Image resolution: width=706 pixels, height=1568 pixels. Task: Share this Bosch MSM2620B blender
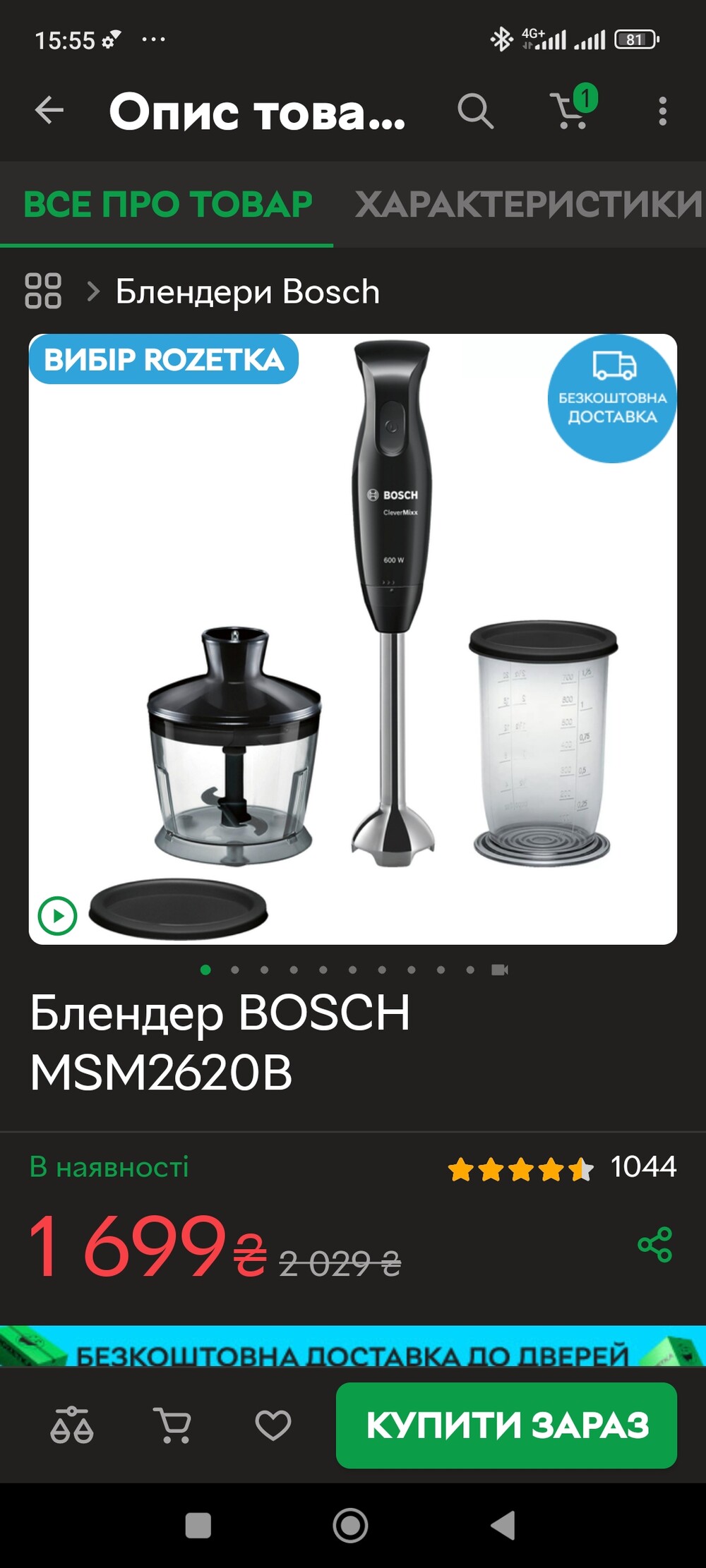tap(654, 1244)
